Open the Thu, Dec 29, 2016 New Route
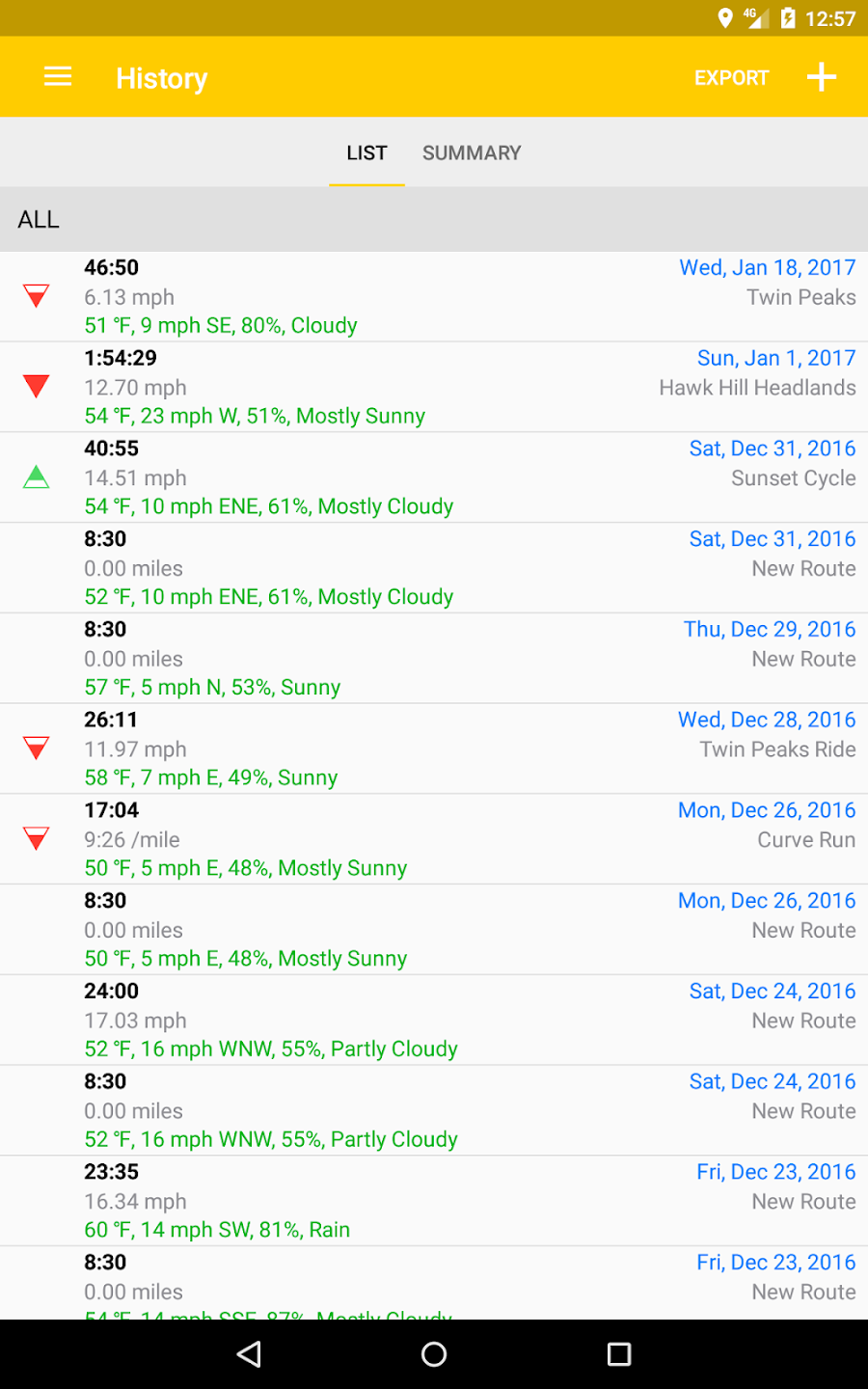The height and width of the screenshot is (1389, 868). pos(434,659)
